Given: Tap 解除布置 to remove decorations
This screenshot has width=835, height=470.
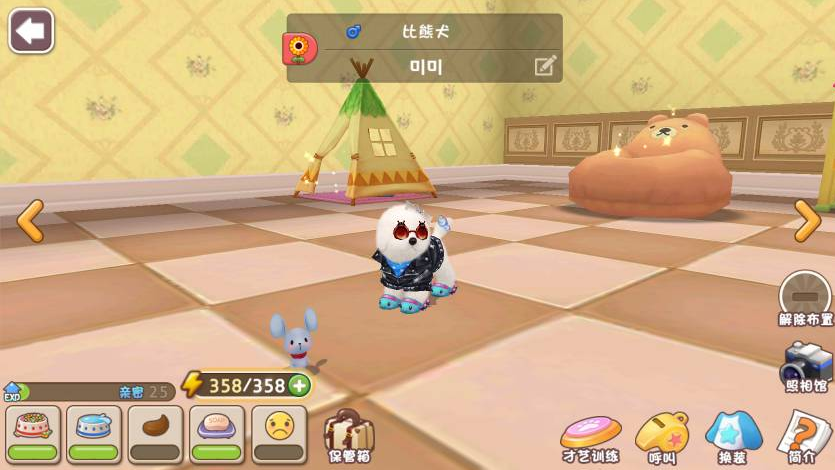Looking at the screenshot, I should [805, 298].
